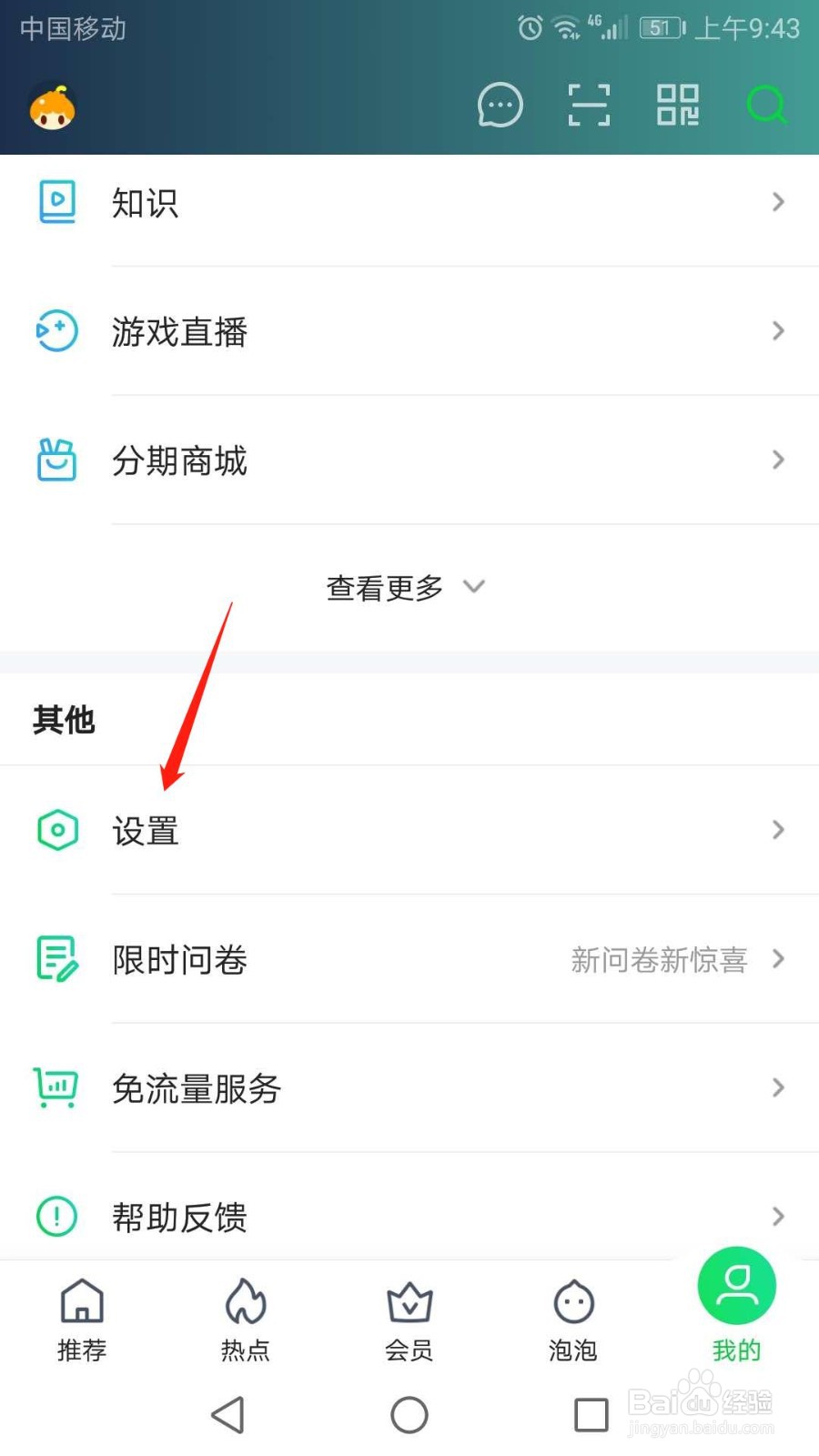Open the 免流量服务 cart icon
The height and width of the screenshot is (1456, 819).
[56, 1087]
